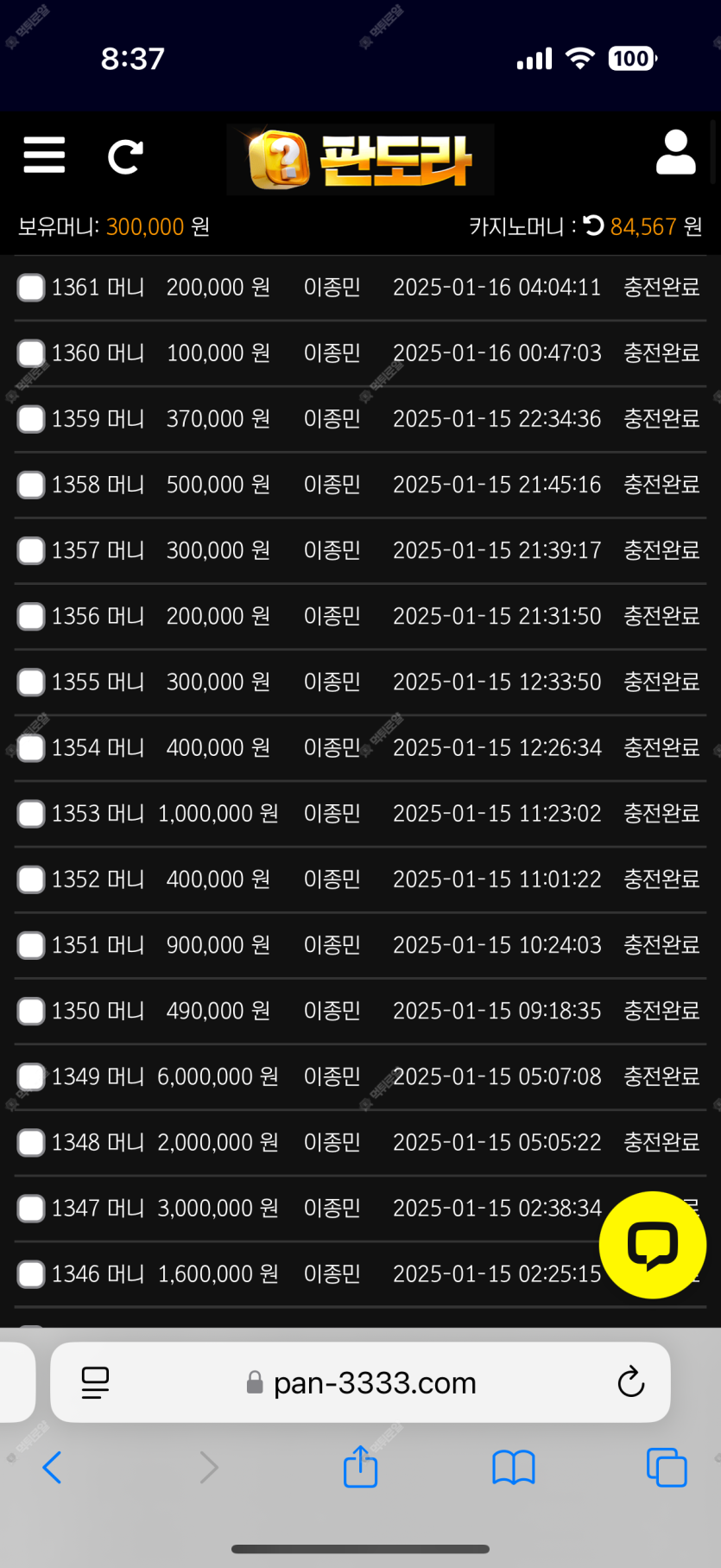Image resolution: width=721 pixels, height=1568 pixels.
Task: Refresh the casino money balance
Action: pyautogui.click(x=593, y=225)
